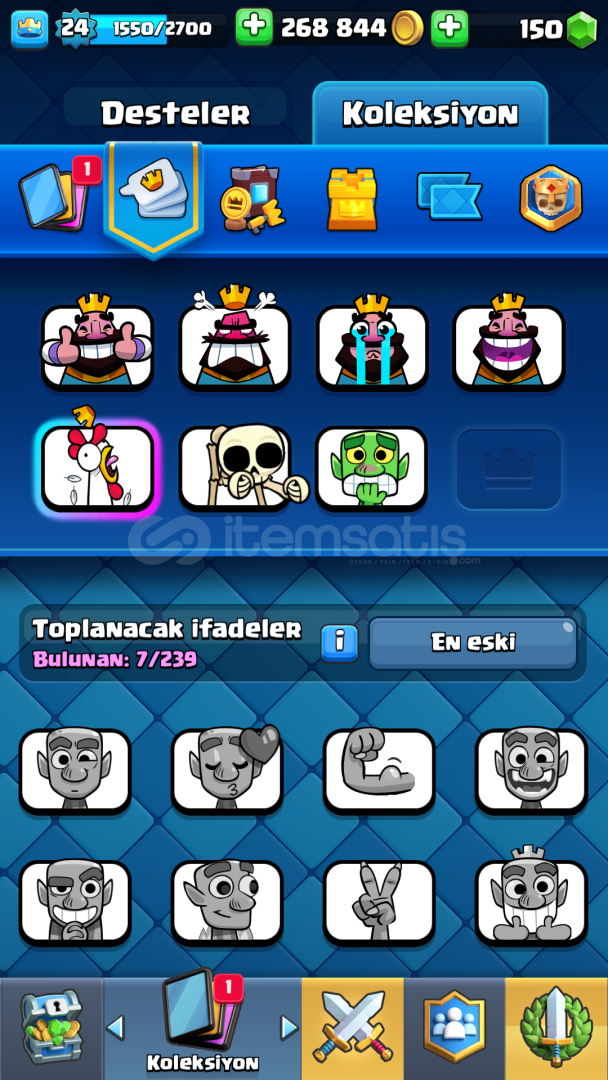Open the clan social tab
The height and width of the screenshot is (1080, 608).
[x=454, y=1027]
